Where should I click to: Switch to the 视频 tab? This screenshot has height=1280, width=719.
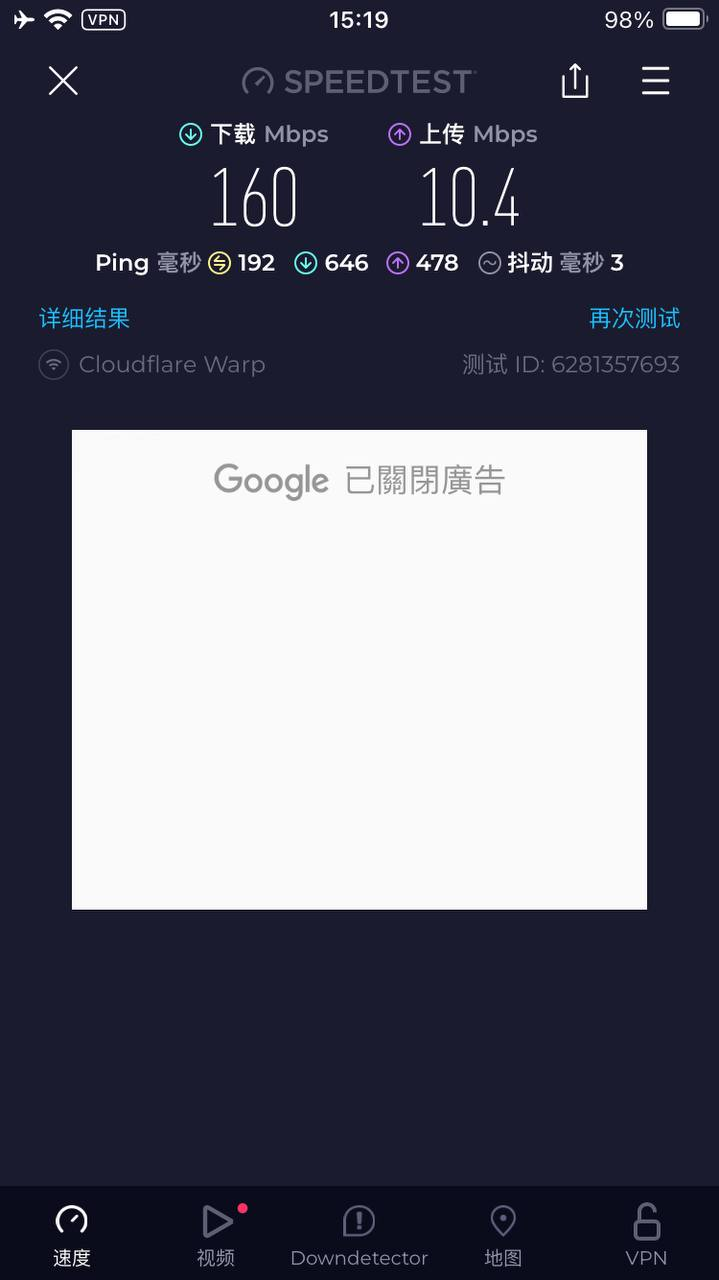(x=216, y=1236)
